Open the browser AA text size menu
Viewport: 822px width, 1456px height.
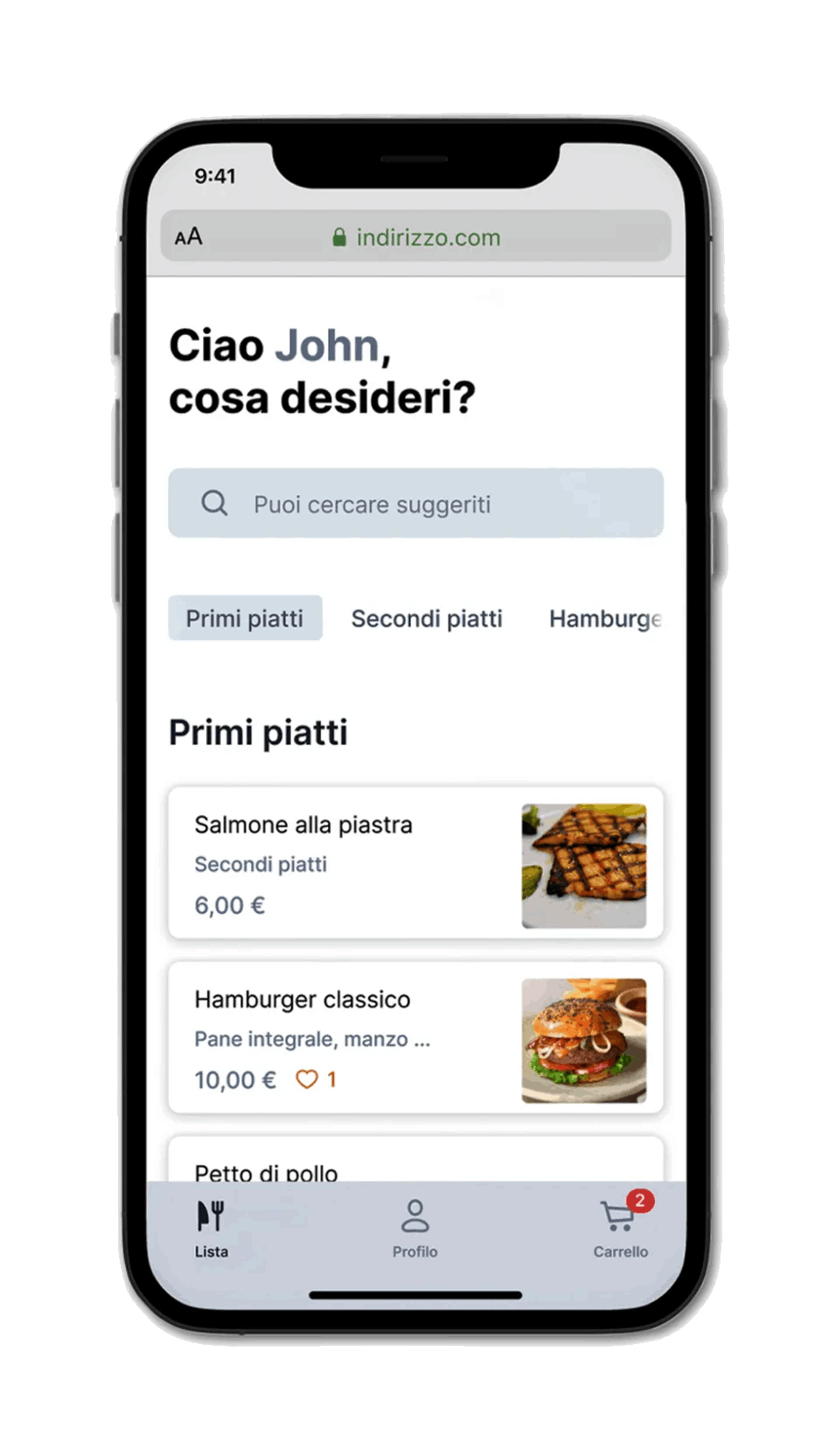pyautogui.click(x=189, y=237)
